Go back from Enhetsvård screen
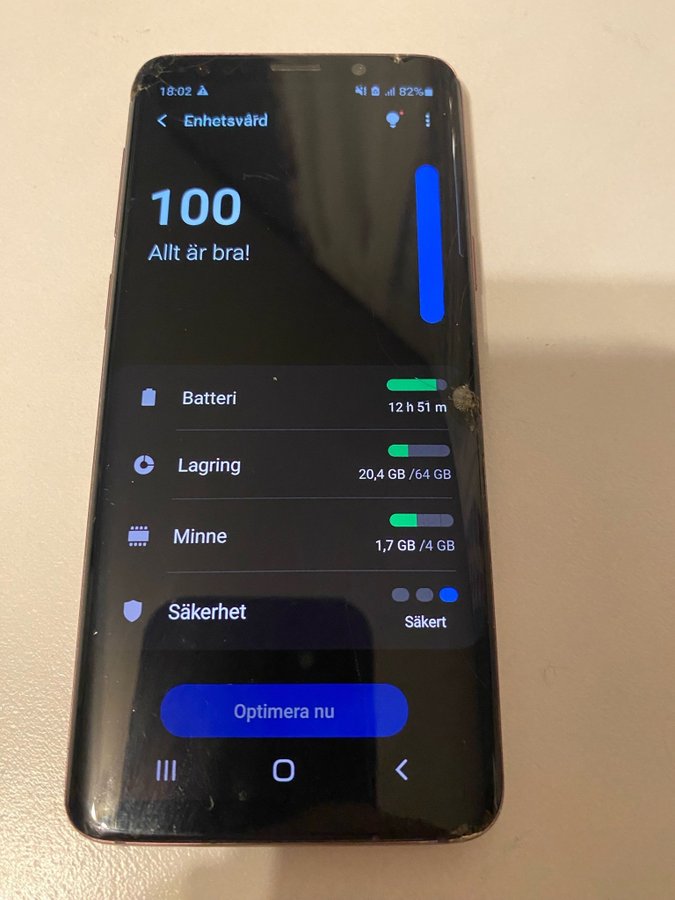 tap(162, 121)
